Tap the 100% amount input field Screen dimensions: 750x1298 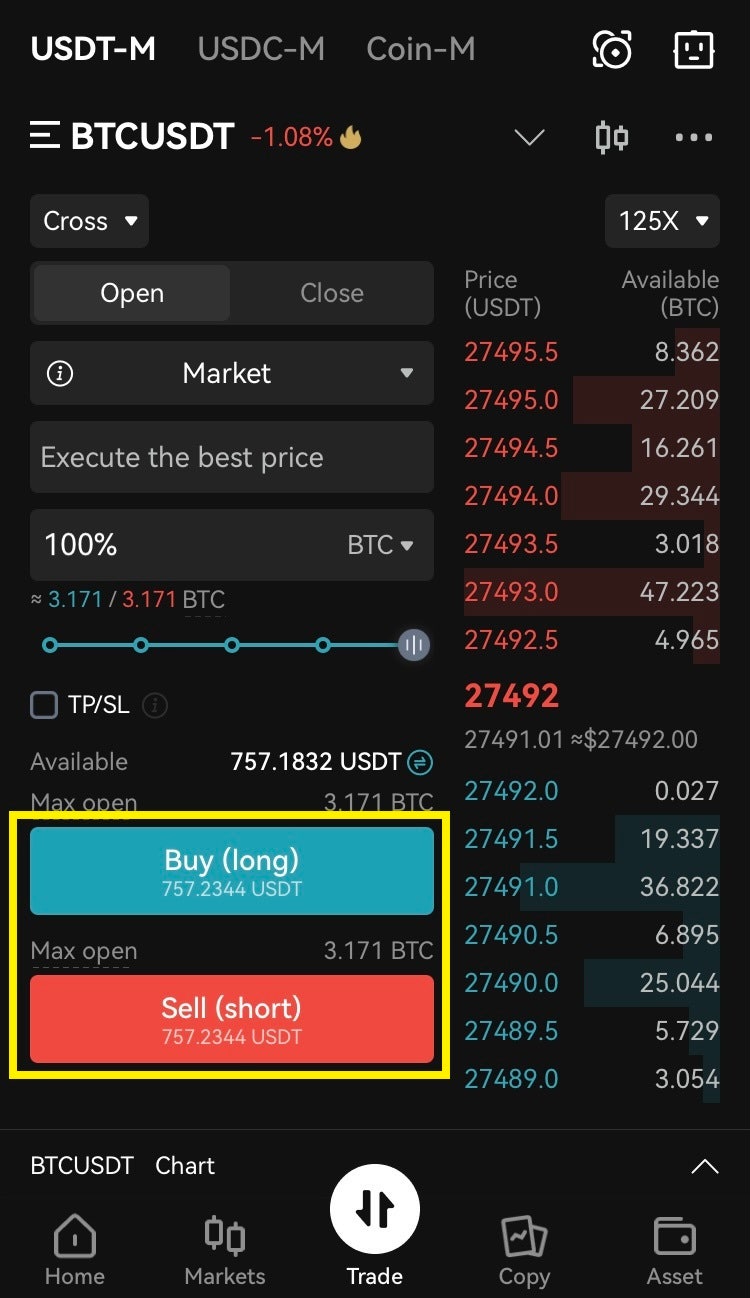tap(180, 545)
